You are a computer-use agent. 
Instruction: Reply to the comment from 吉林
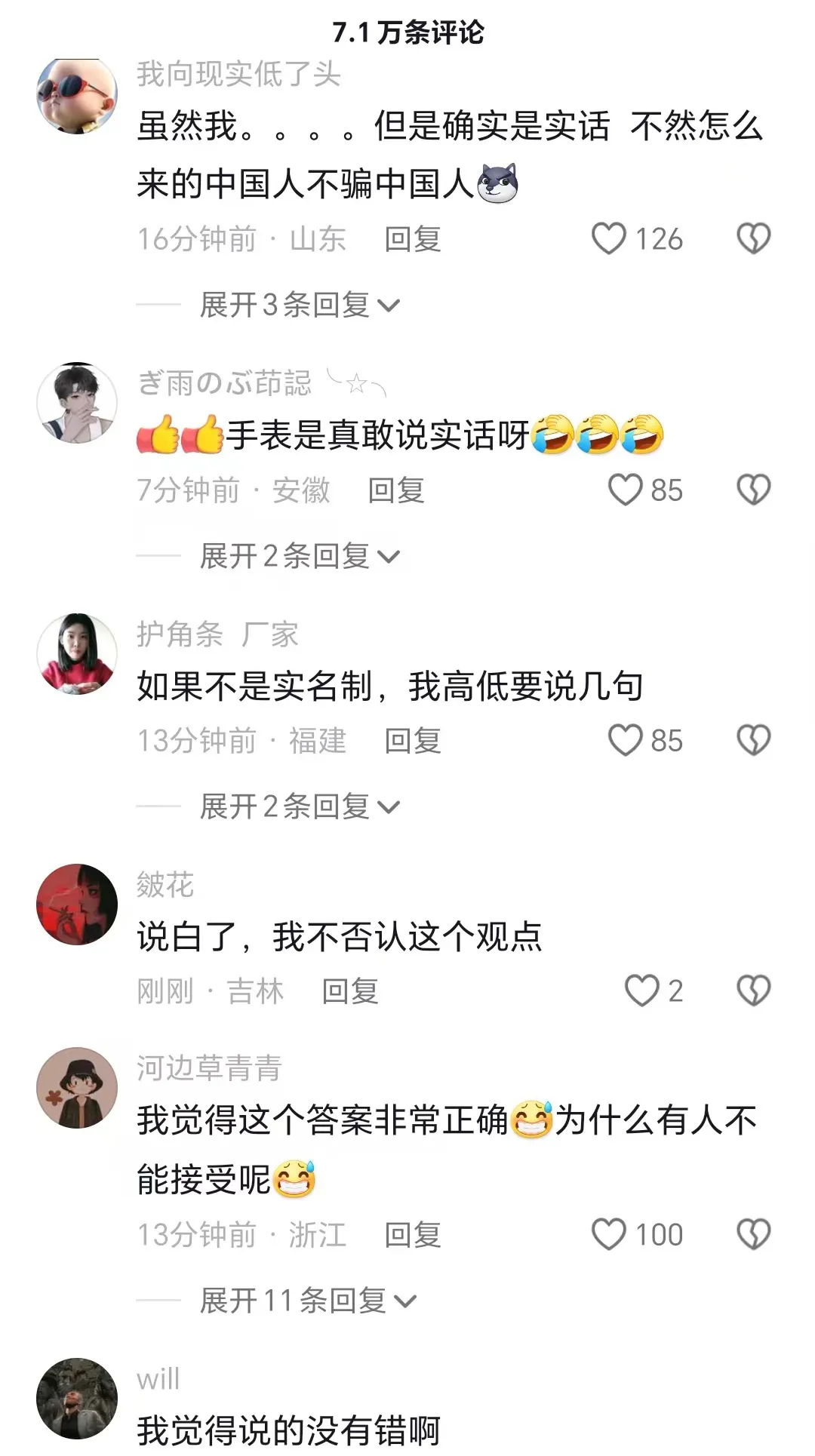(349, 991)
